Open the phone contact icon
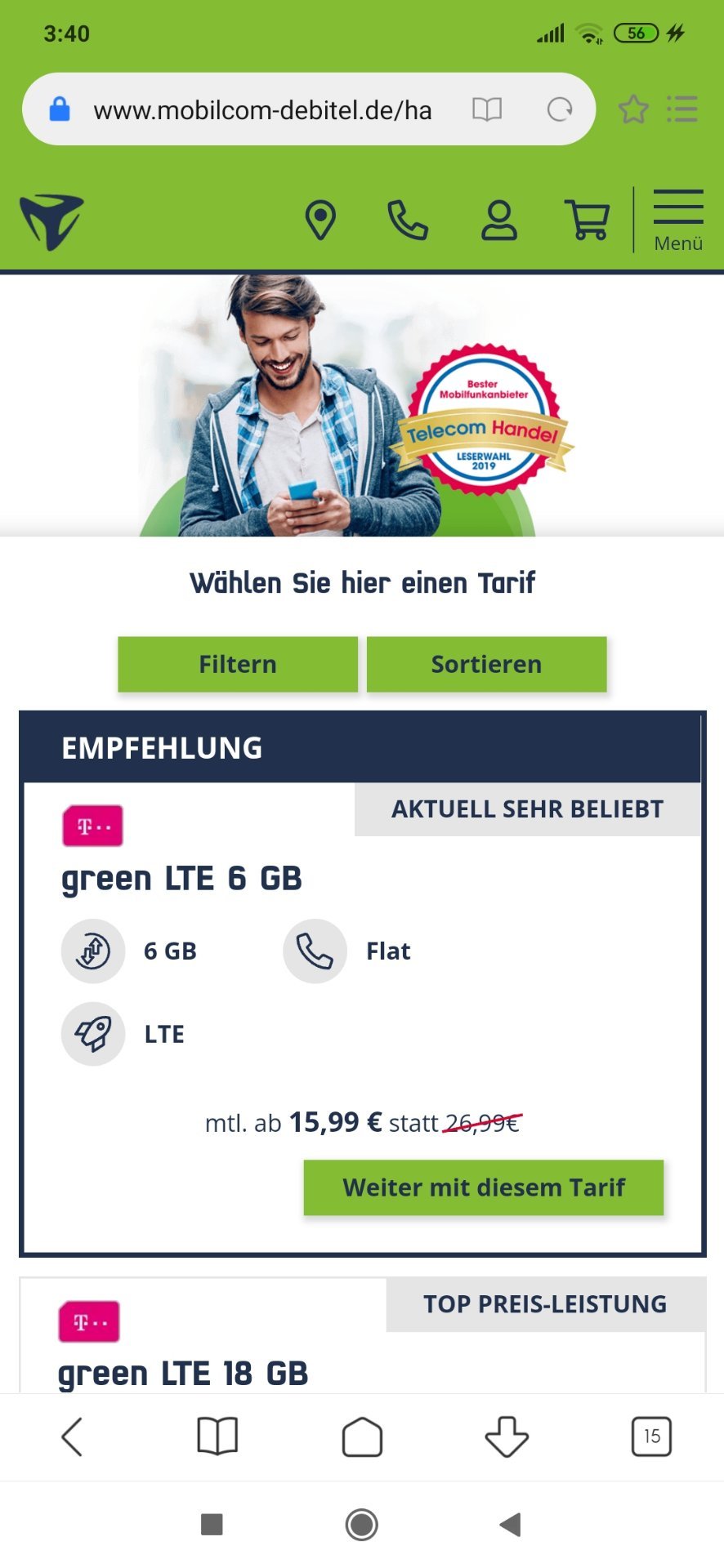Screen dimensions: 724x1568 [407, 220]
